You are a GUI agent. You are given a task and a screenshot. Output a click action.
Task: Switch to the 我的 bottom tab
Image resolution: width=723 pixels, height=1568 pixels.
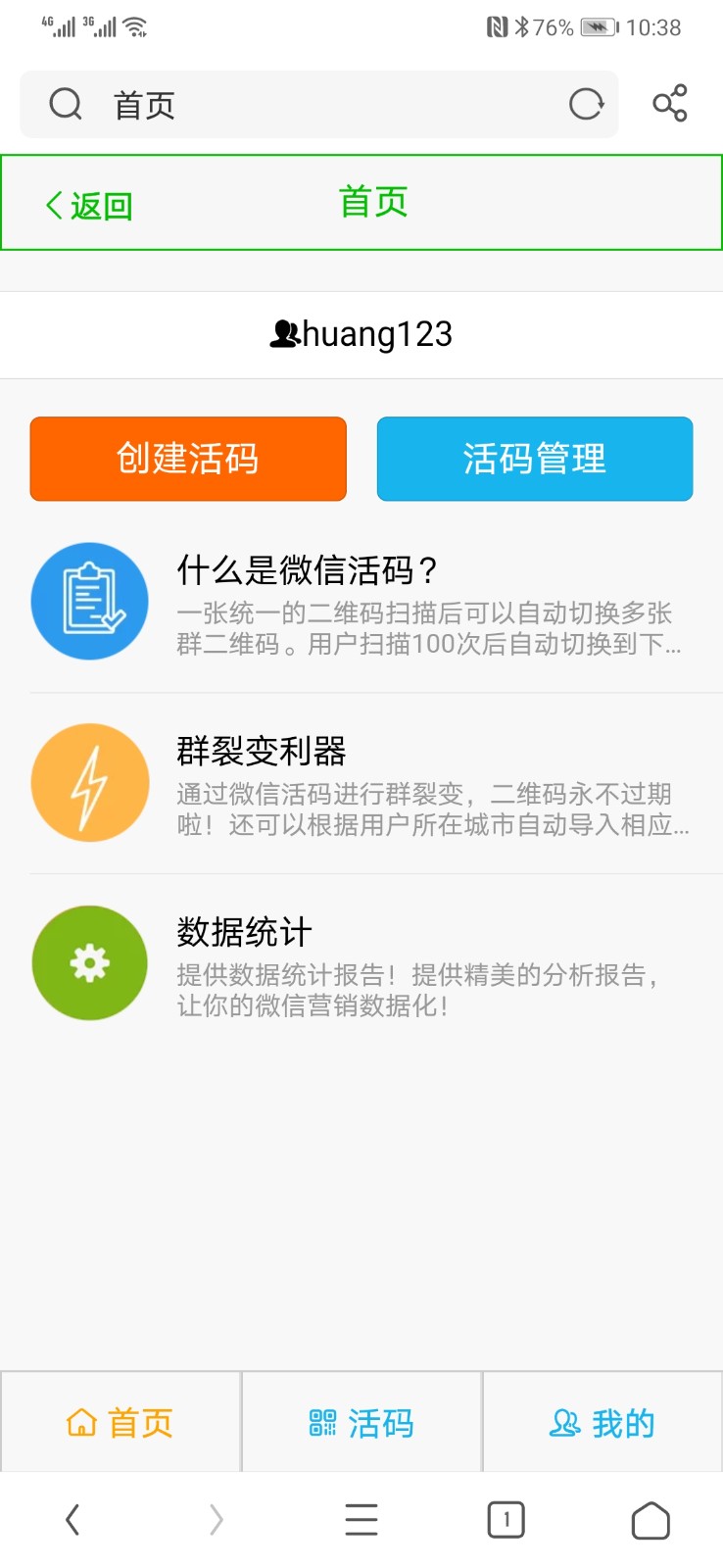click(x=602, y=1422)
